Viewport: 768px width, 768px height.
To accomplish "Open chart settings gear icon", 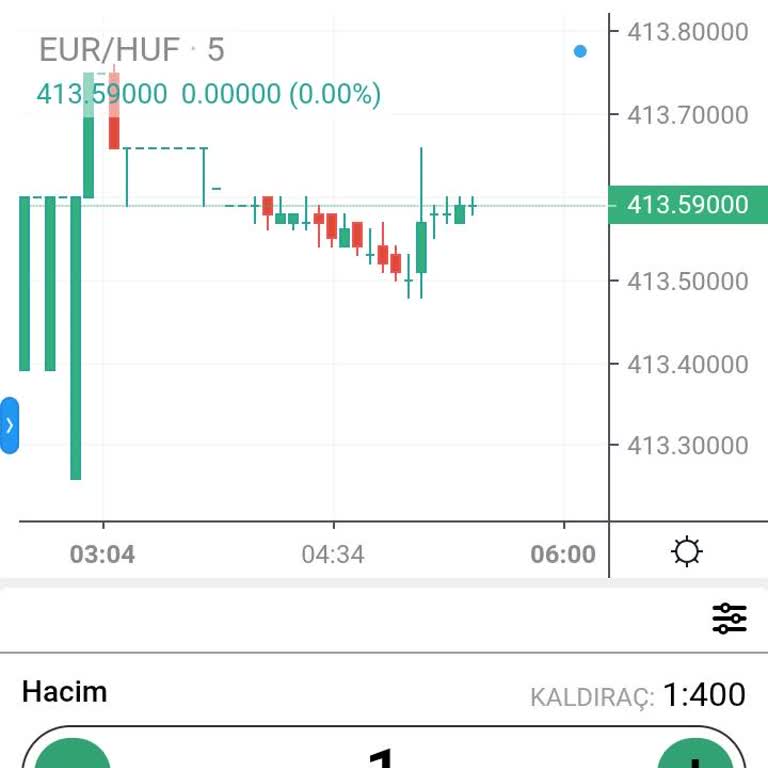I will 688,552.
